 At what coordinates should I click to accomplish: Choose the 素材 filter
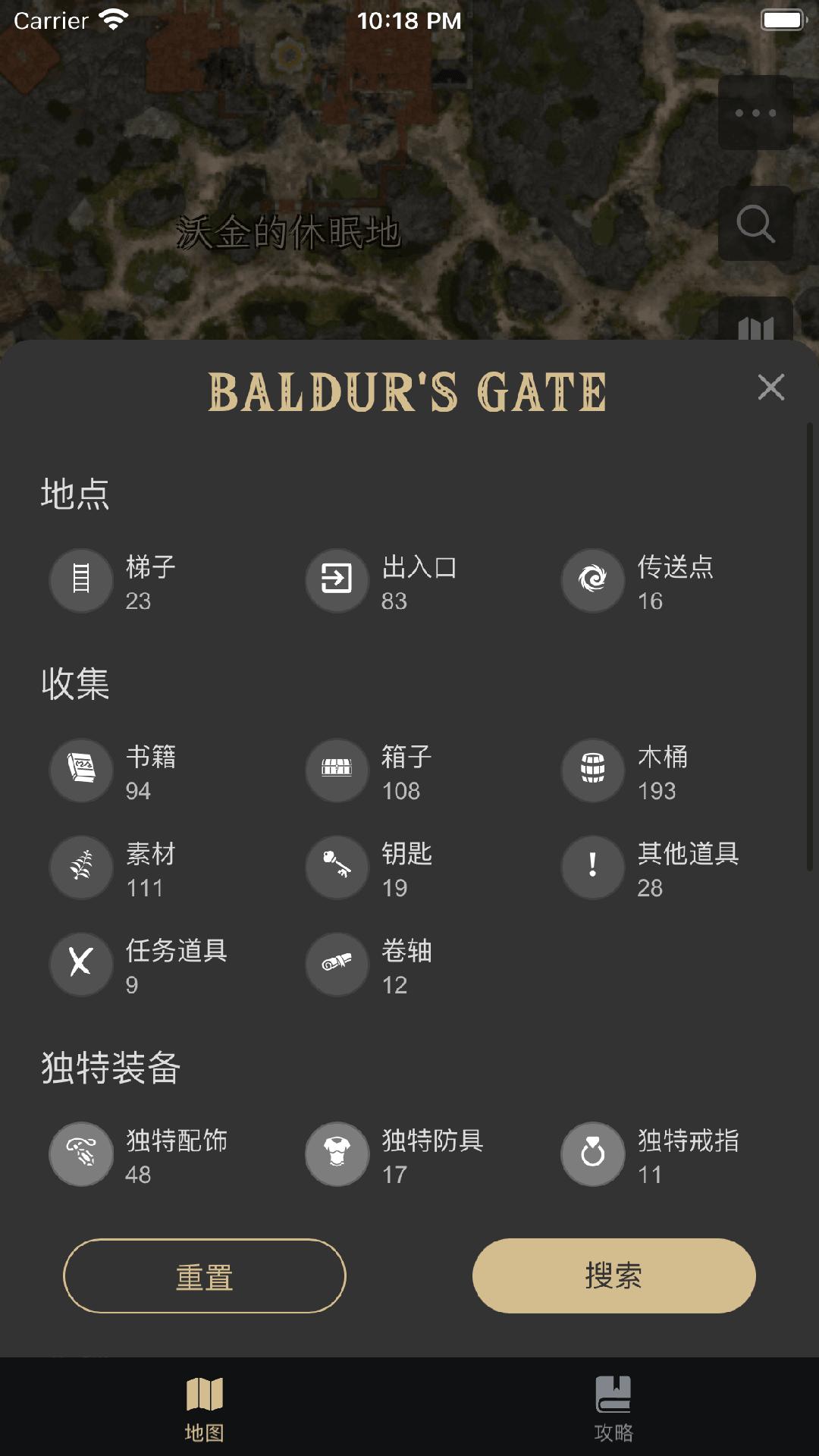pos(82,868)
